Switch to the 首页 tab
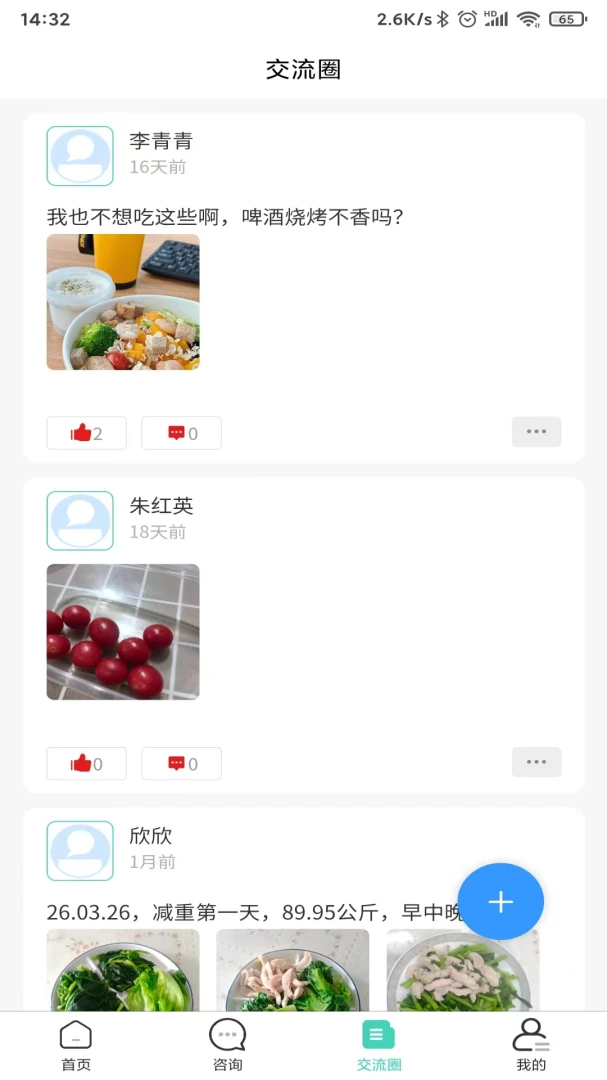Image resolution: width=607 pixels, height=1080 pixels. click(x=76, y=1046)
